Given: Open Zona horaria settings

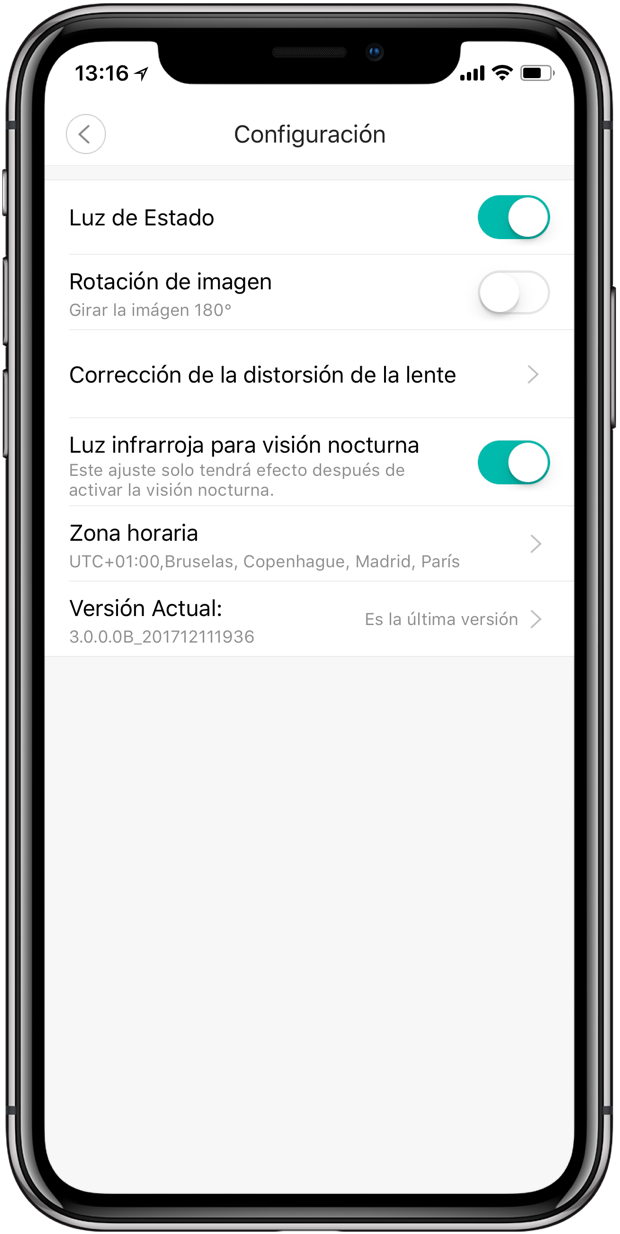Looking at the screenshot, I should coord(308,545).
